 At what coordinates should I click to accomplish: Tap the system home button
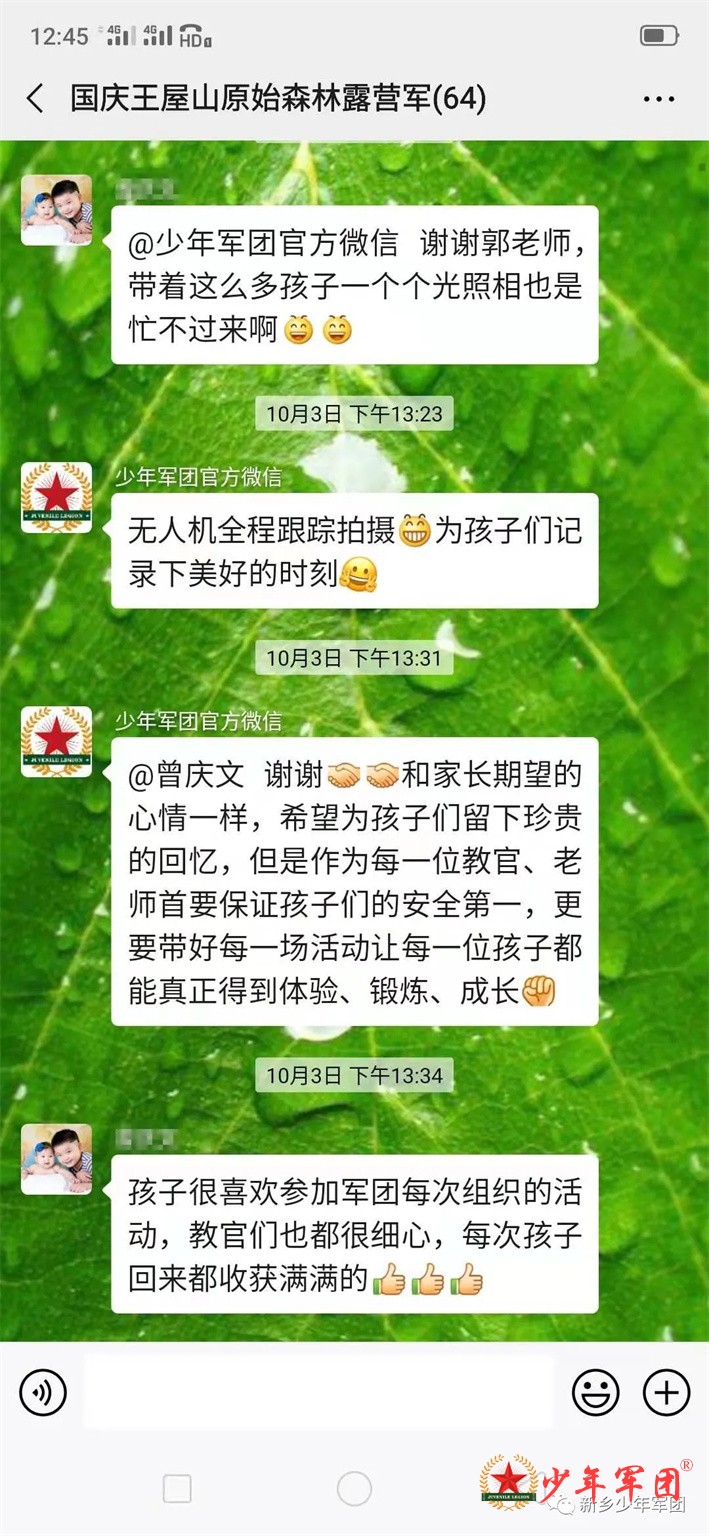click(x=354, y=1489)
